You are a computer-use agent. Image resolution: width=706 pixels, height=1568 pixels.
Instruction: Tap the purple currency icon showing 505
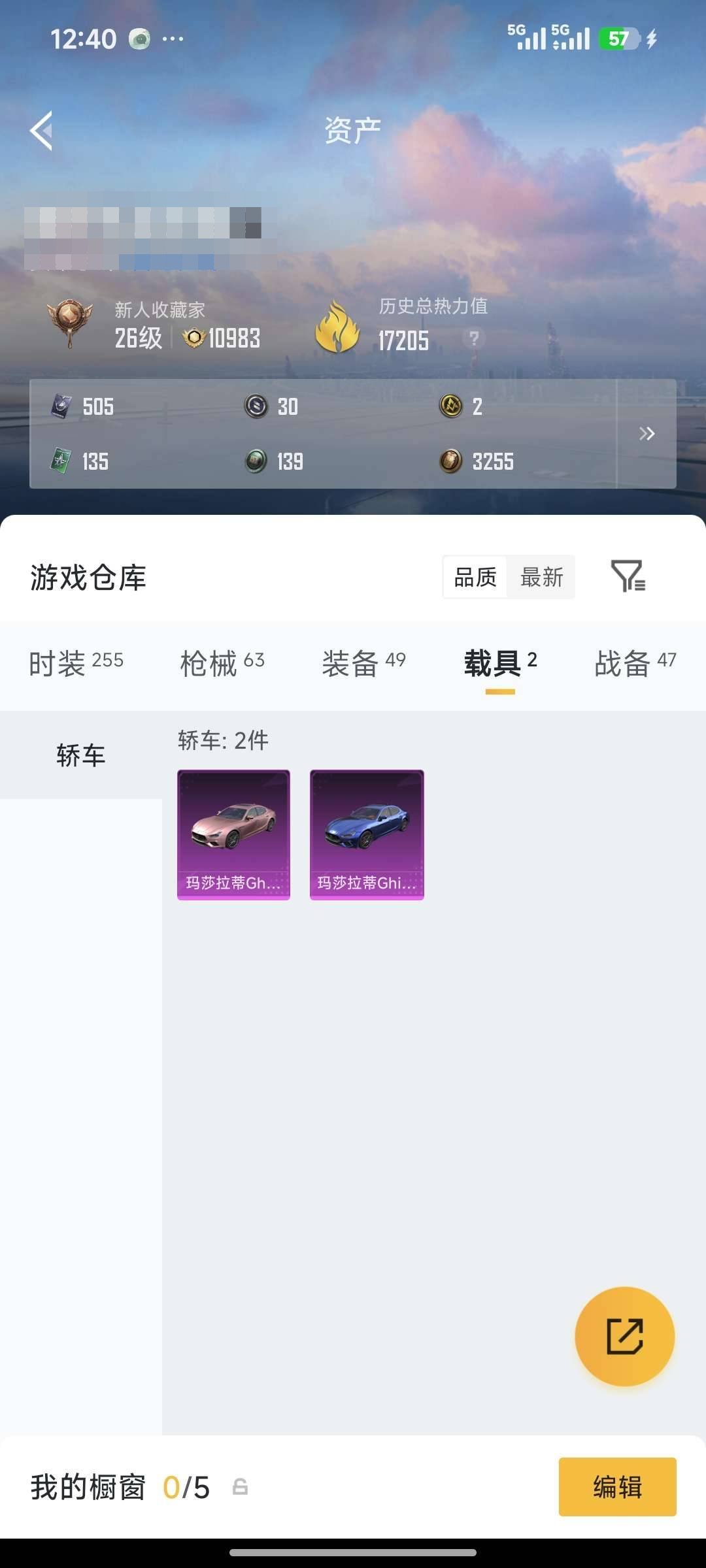(x=63, y=406)
